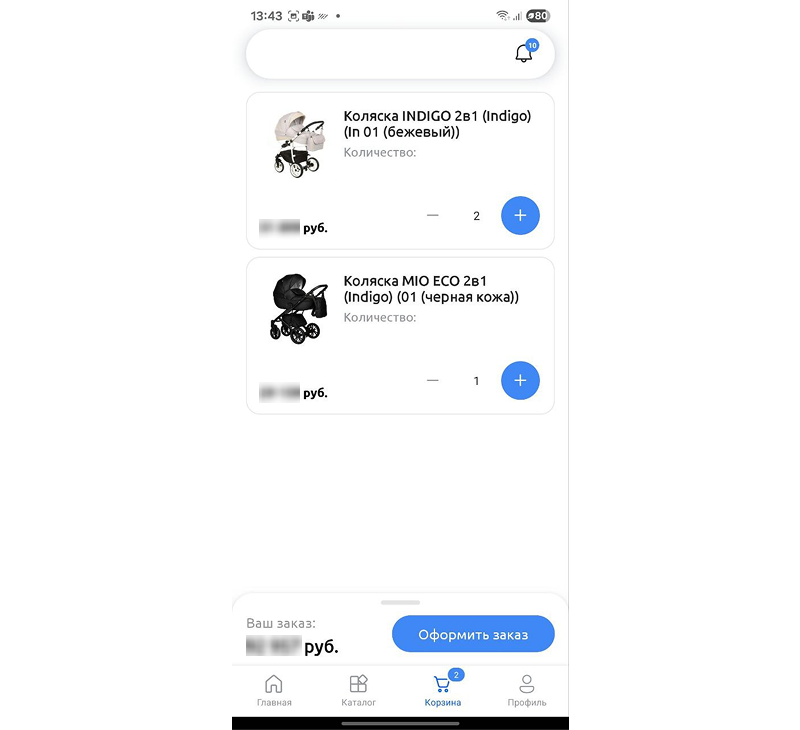This screenshot has width=800, height=730.
Task: Switch to the Каталог tab
Action: pyautogui.click(x=358, y=690)
